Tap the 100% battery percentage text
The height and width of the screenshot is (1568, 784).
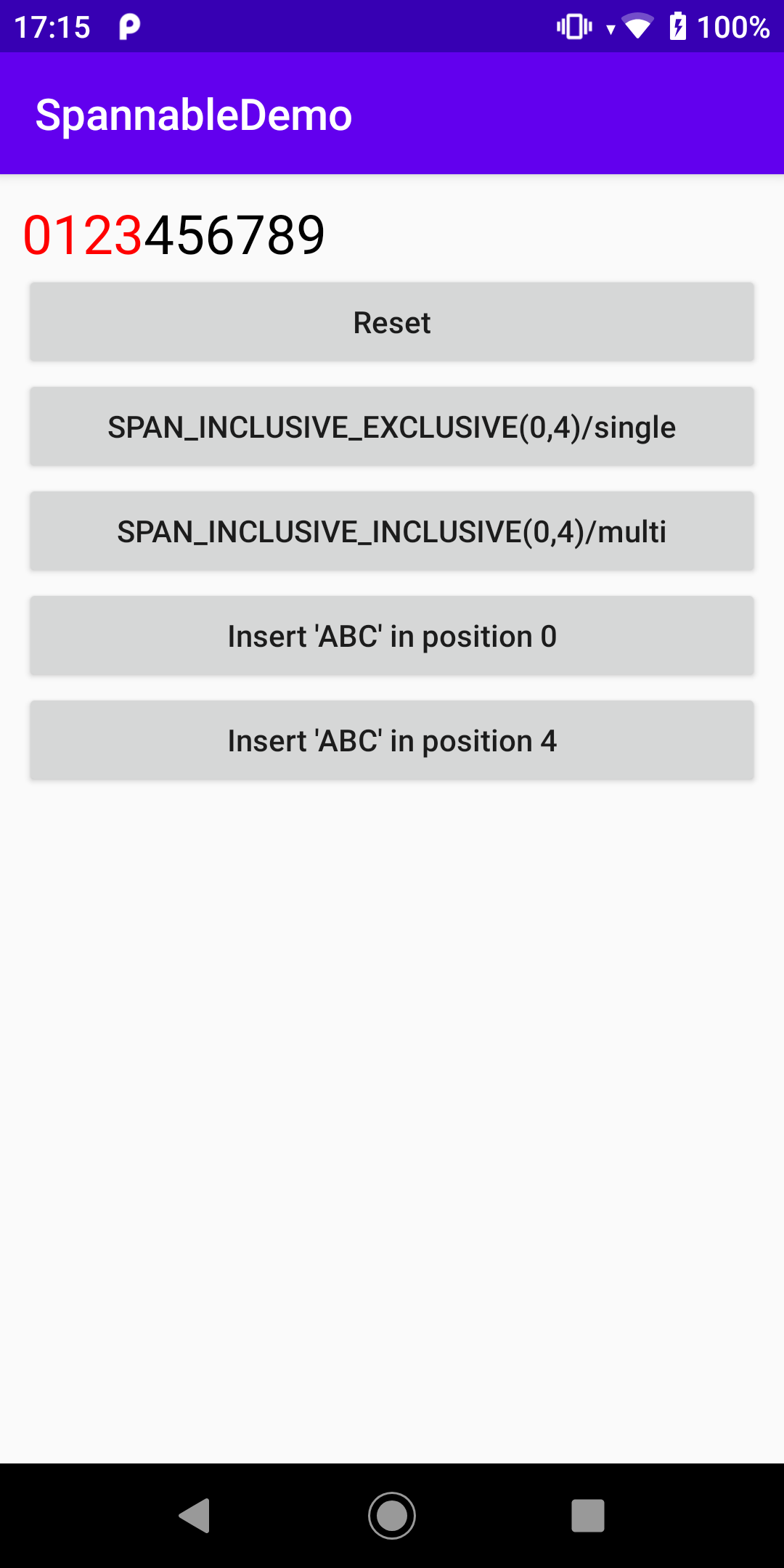pos(733,26)
